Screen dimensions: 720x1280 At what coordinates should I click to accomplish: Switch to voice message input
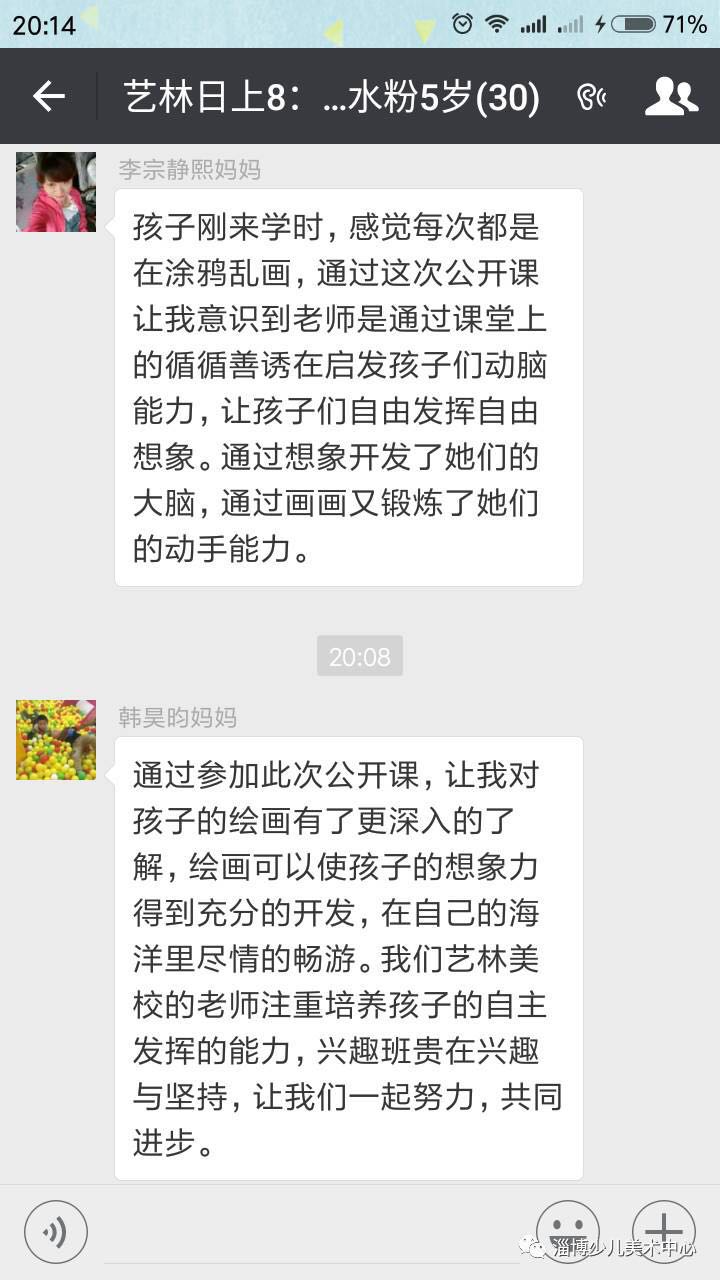pyautogui.click(x=56, y=1231)
